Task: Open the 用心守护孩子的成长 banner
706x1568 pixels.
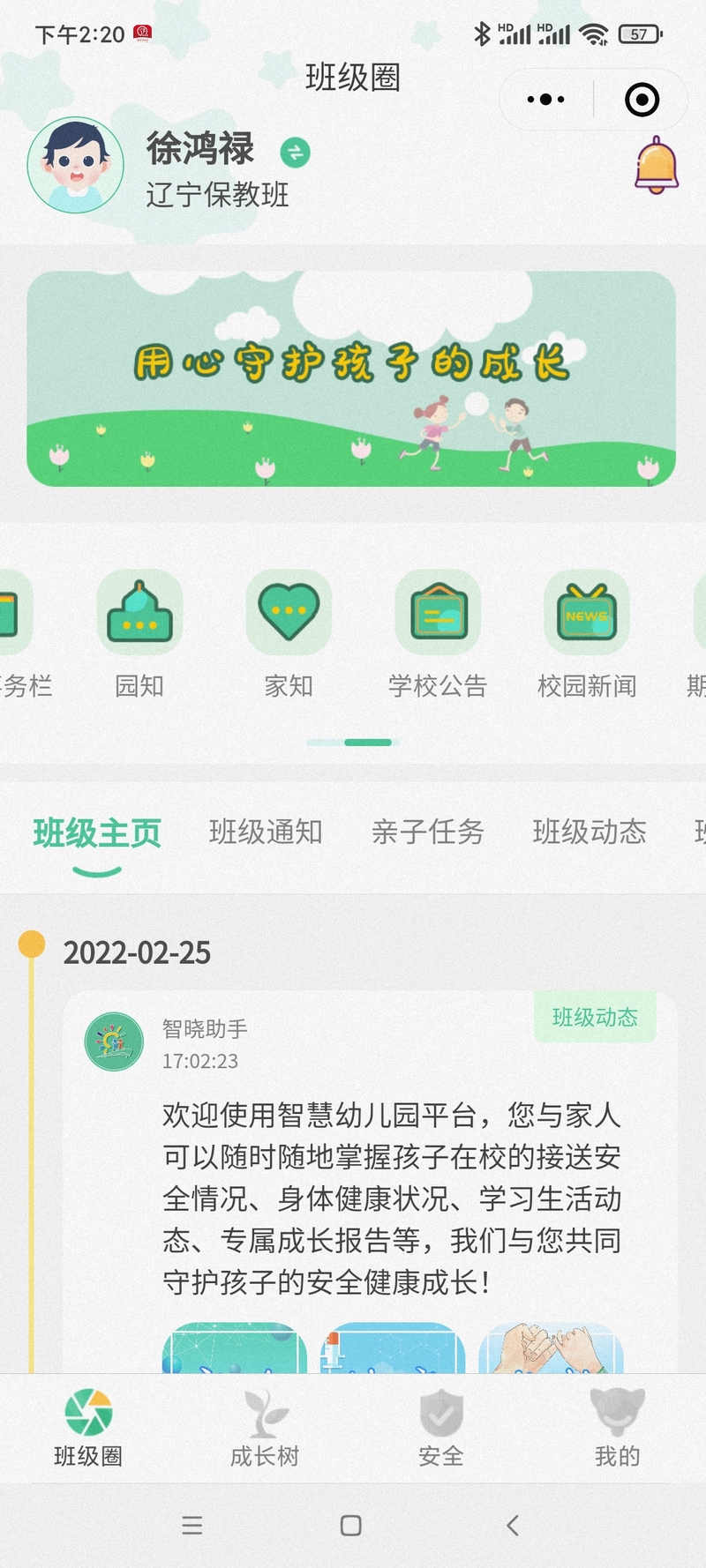Action: 351,379
